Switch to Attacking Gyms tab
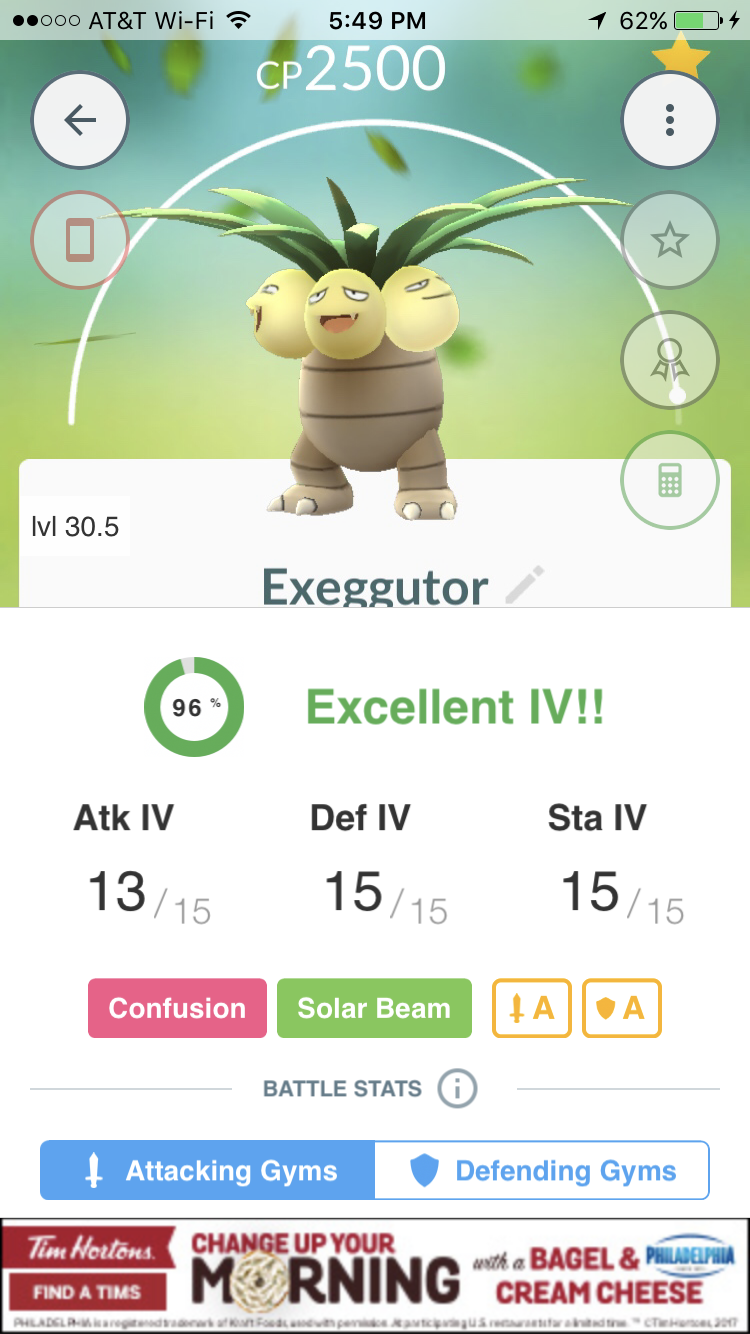Screen dimensions: 750x1334 pos(207,1170)
